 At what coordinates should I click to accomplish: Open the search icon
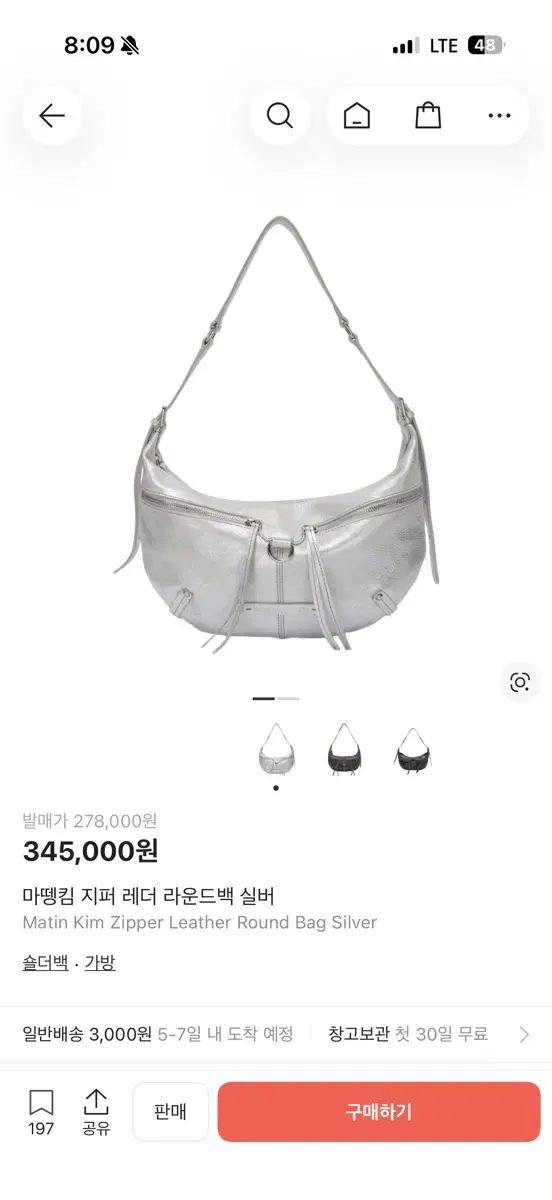pos(280,116)
